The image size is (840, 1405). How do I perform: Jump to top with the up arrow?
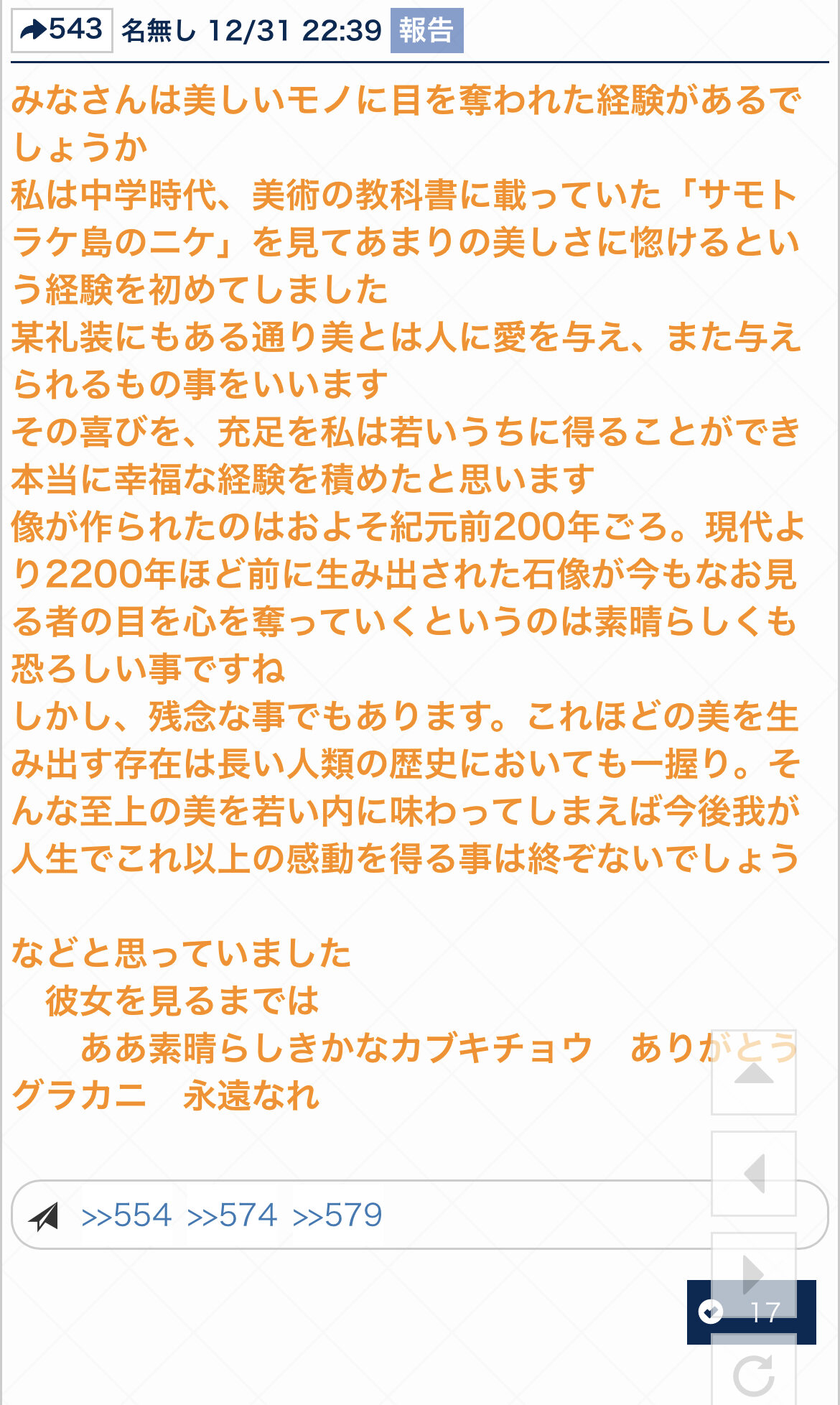(x=753, y=1072)
